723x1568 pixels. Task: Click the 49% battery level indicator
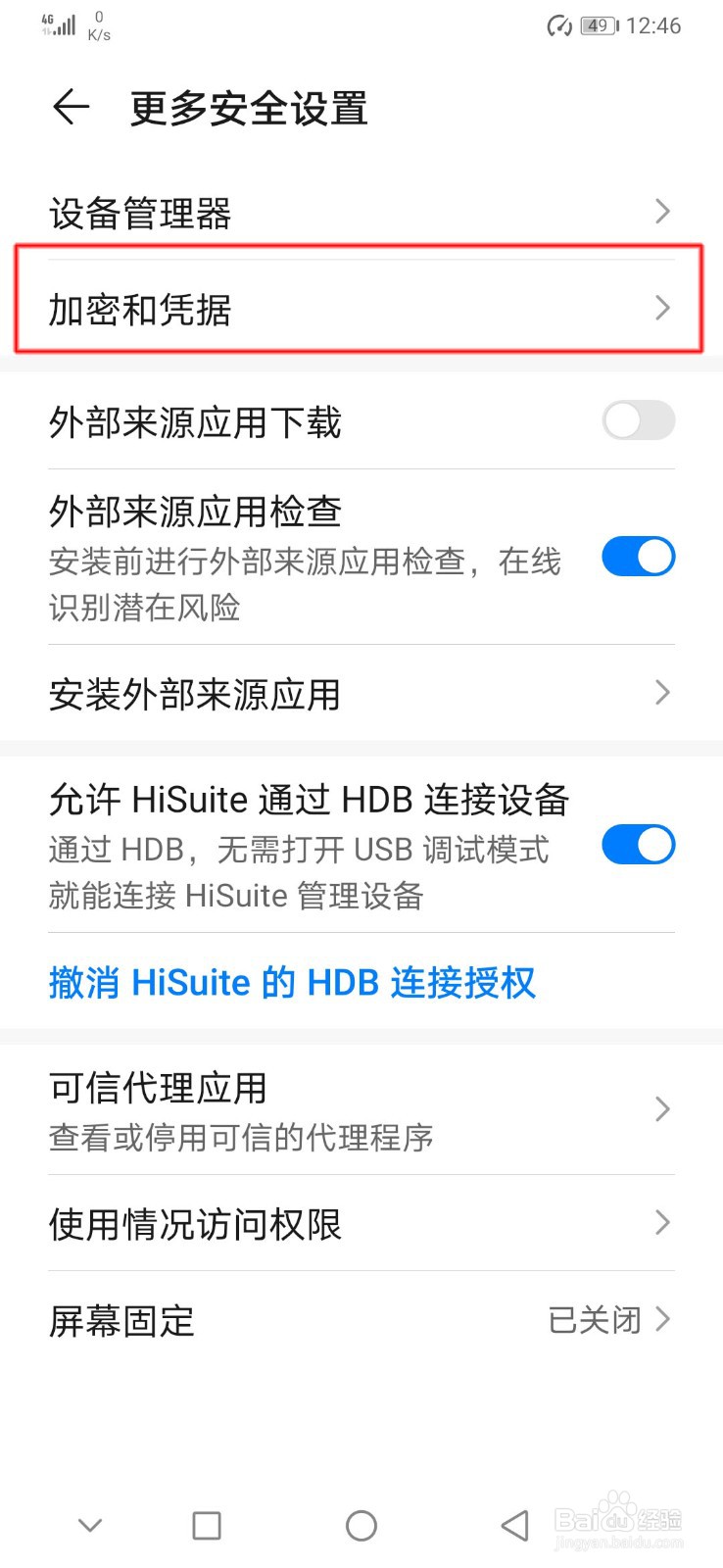pyautogui.click(x=597, y=26)
